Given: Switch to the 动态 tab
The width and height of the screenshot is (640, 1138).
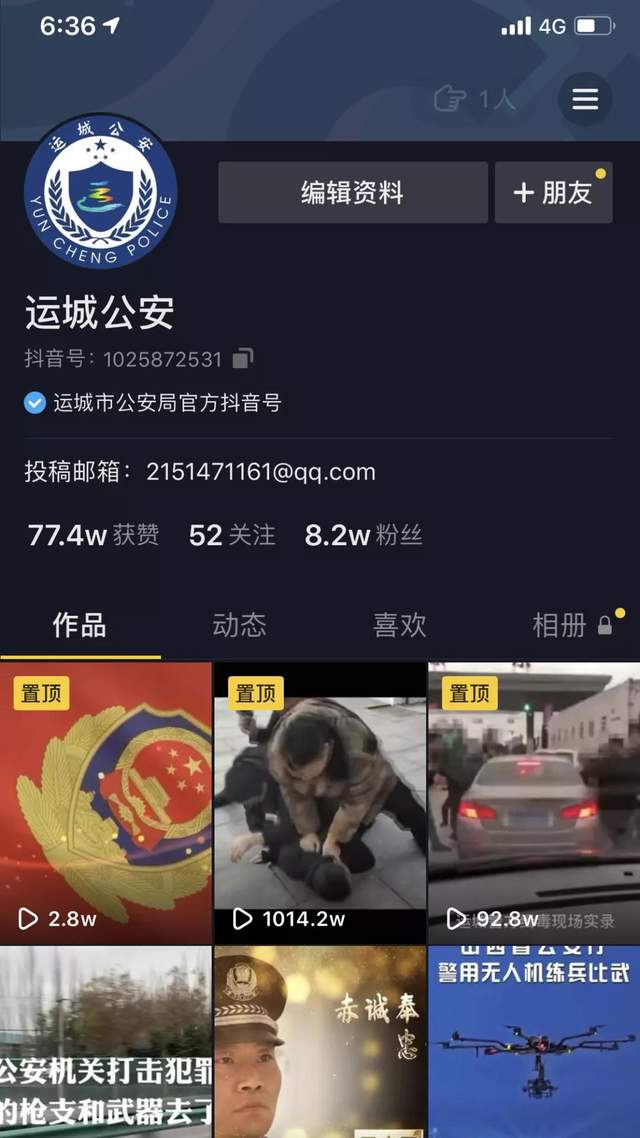Looking at the screenshot, I should click(x=240, y=626).
